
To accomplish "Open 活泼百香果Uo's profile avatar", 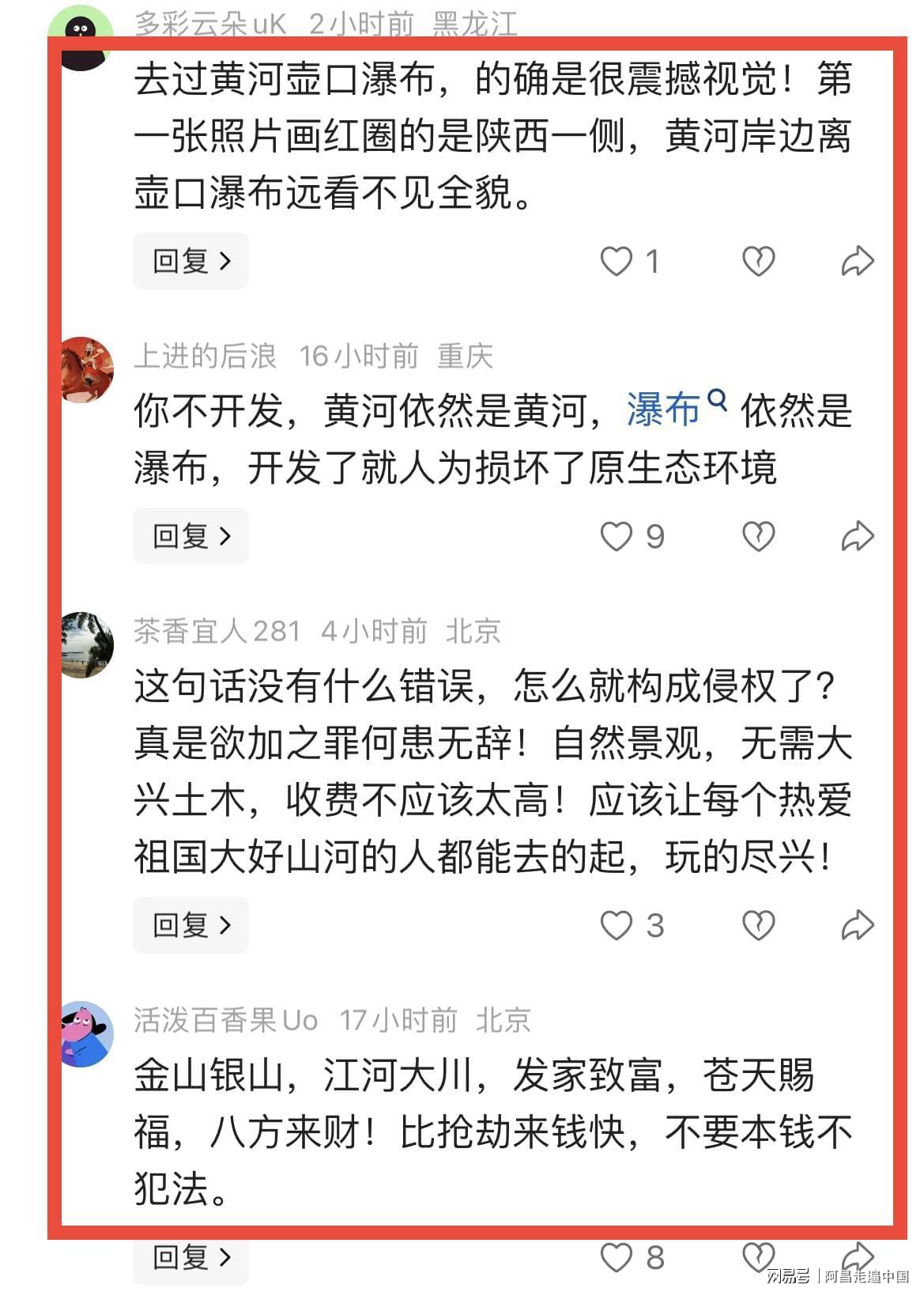I will [x=88, y=1033].
